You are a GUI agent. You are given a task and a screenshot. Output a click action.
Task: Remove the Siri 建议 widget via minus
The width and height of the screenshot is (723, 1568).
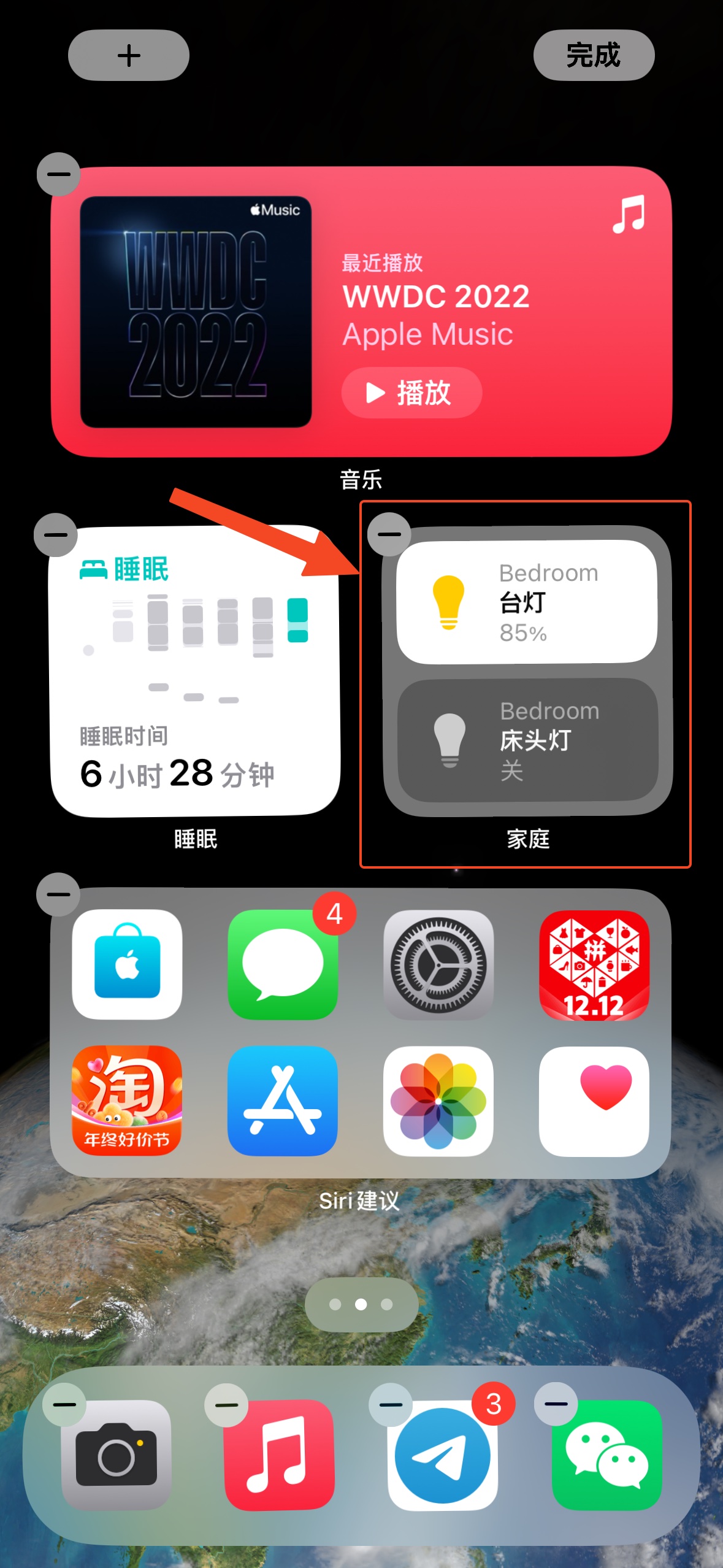(58, 894)
